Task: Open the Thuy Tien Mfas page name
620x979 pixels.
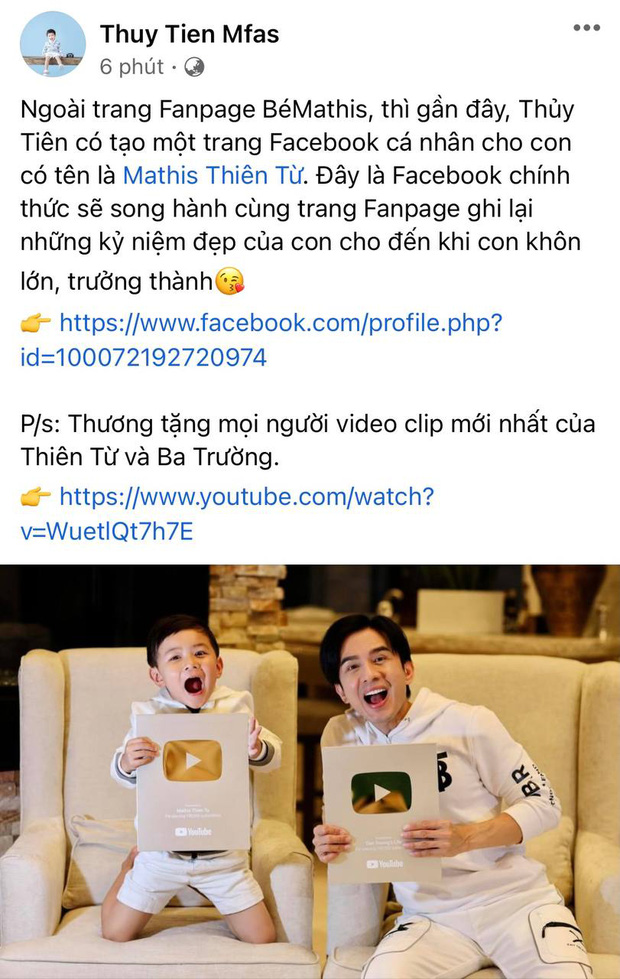Action: tap(189, 34)
